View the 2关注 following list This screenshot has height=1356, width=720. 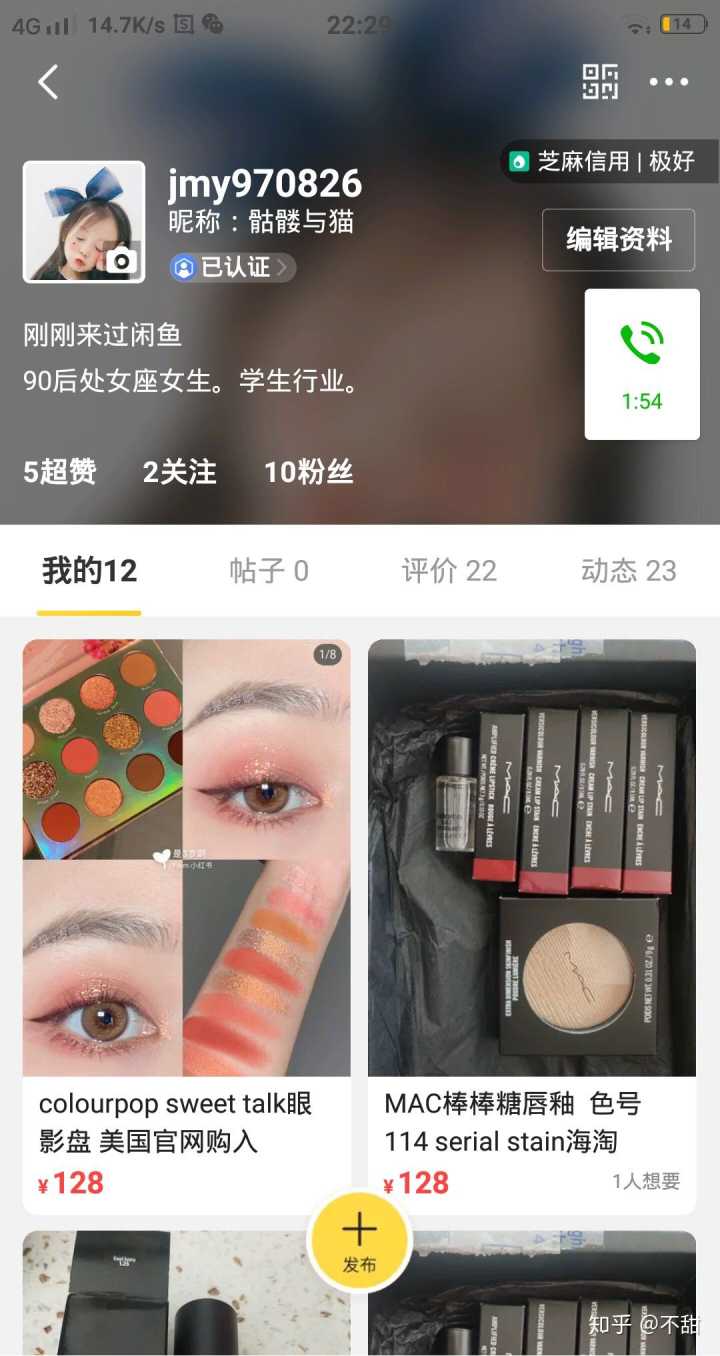pos(179,472)
